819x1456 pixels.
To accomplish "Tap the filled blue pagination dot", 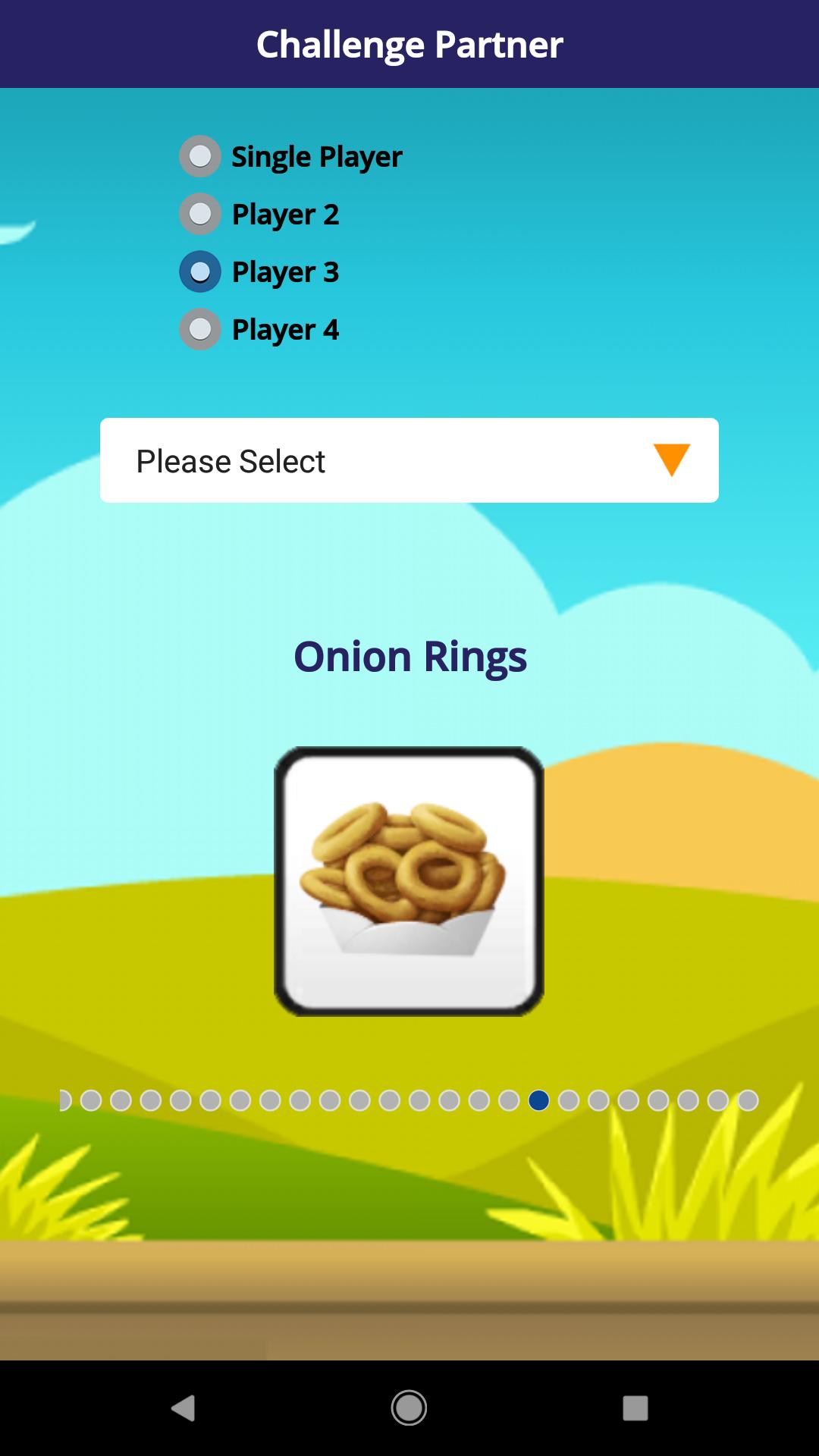I will [540, 1101].
